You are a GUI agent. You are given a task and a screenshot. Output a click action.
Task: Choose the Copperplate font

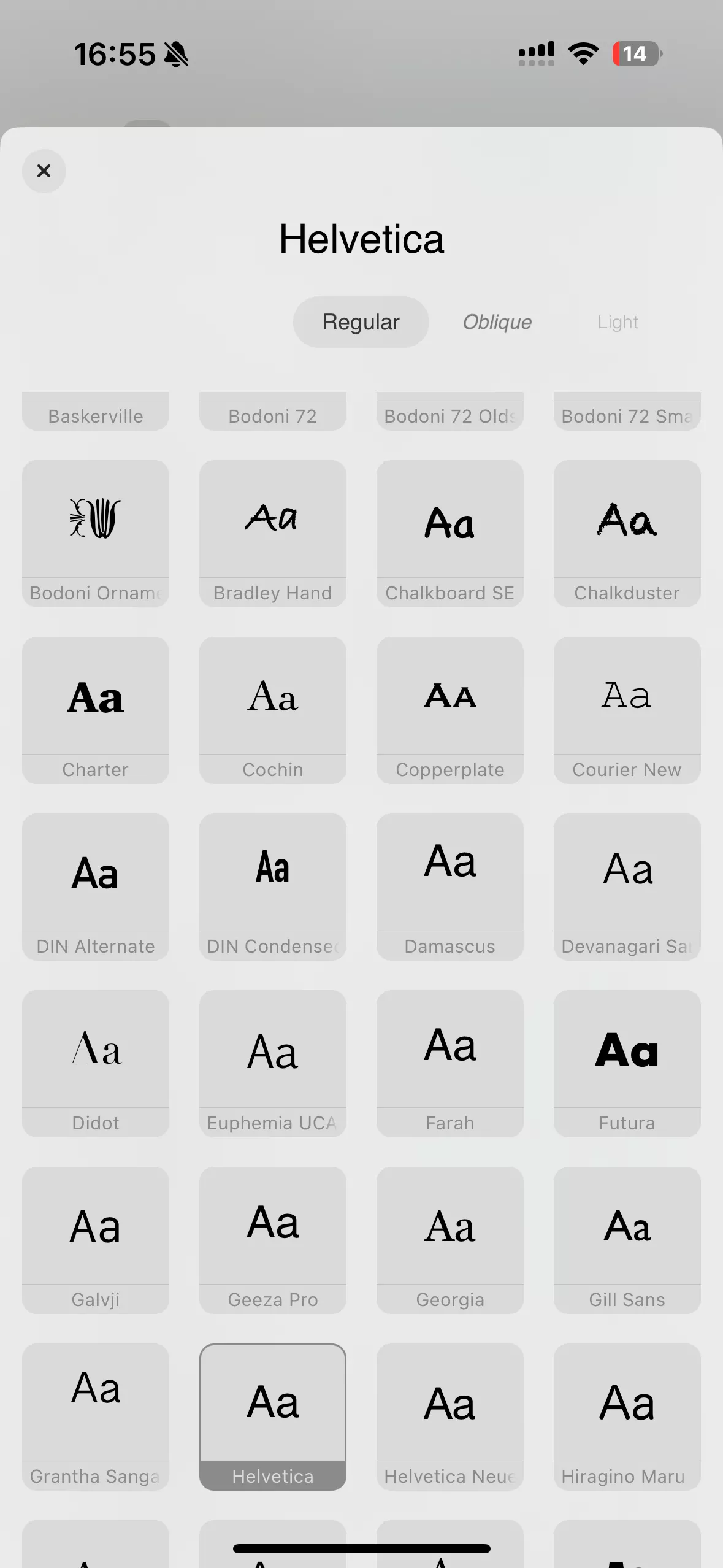tap(449, 709)
